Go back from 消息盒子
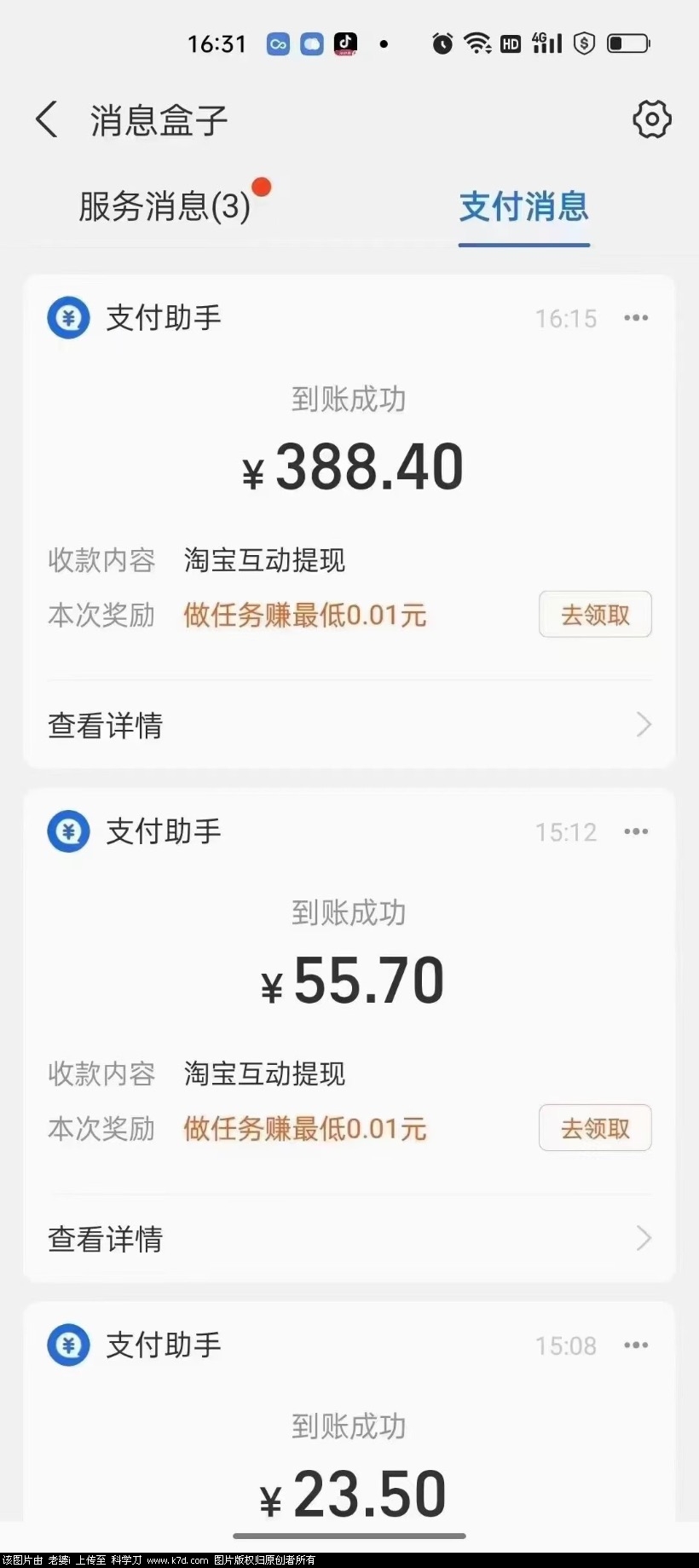699x1568 pixels. (x=48, y=119)
